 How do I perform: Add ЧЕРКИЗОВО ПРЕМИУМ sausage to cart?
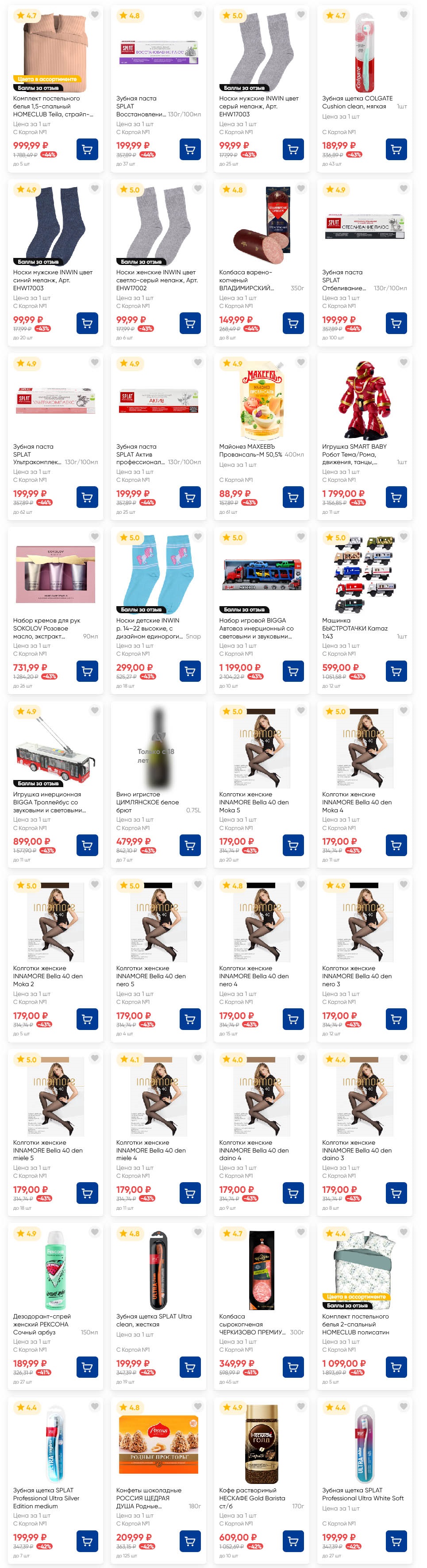tap(293, 1367)
